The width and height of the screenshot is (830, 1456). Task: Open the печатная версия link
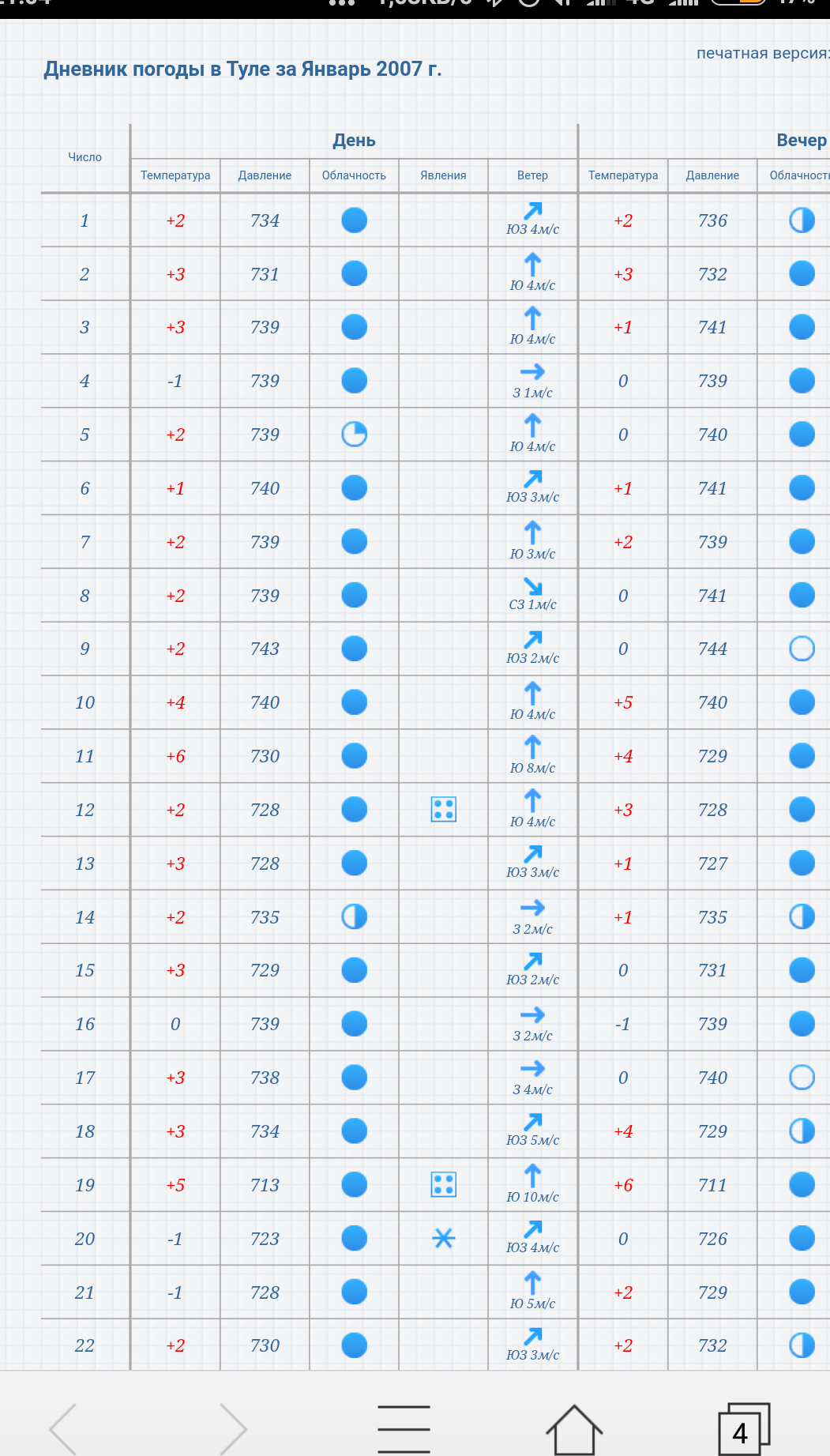tap(763, 54)
